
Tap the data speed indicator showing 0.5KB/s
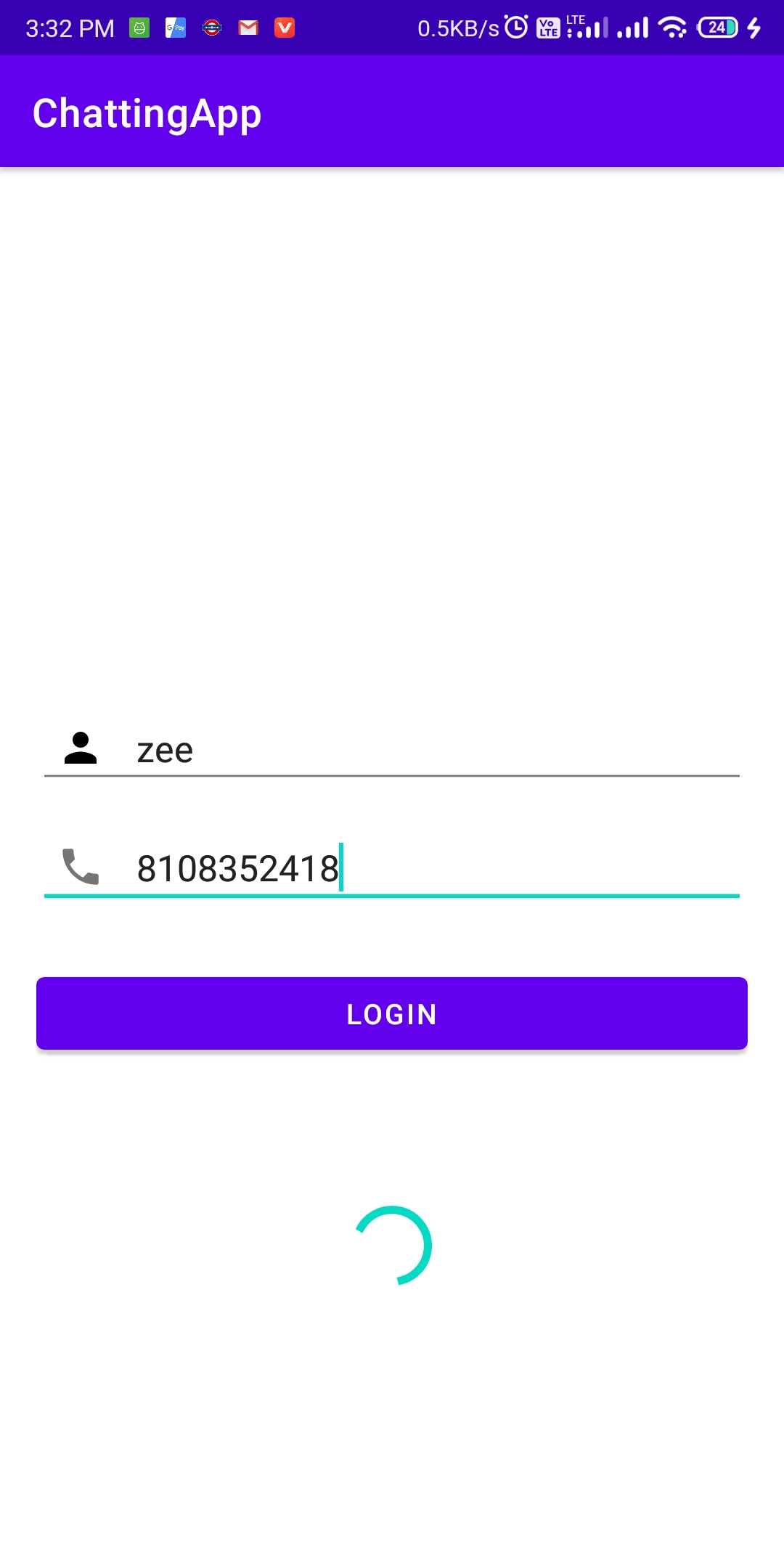(457, 28)
